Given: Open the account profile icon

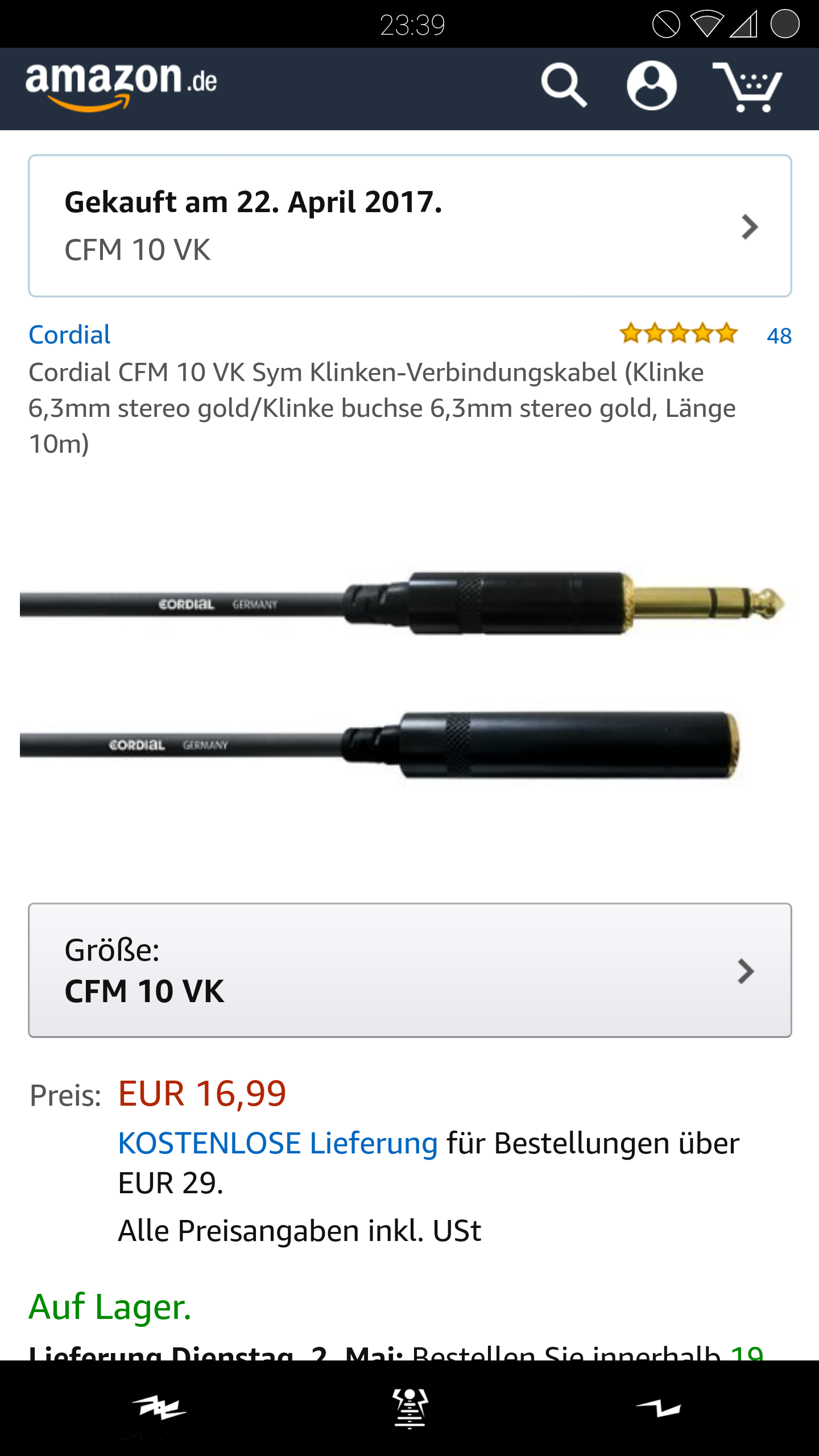Looking at the screenshot, I should click(651, 85).
